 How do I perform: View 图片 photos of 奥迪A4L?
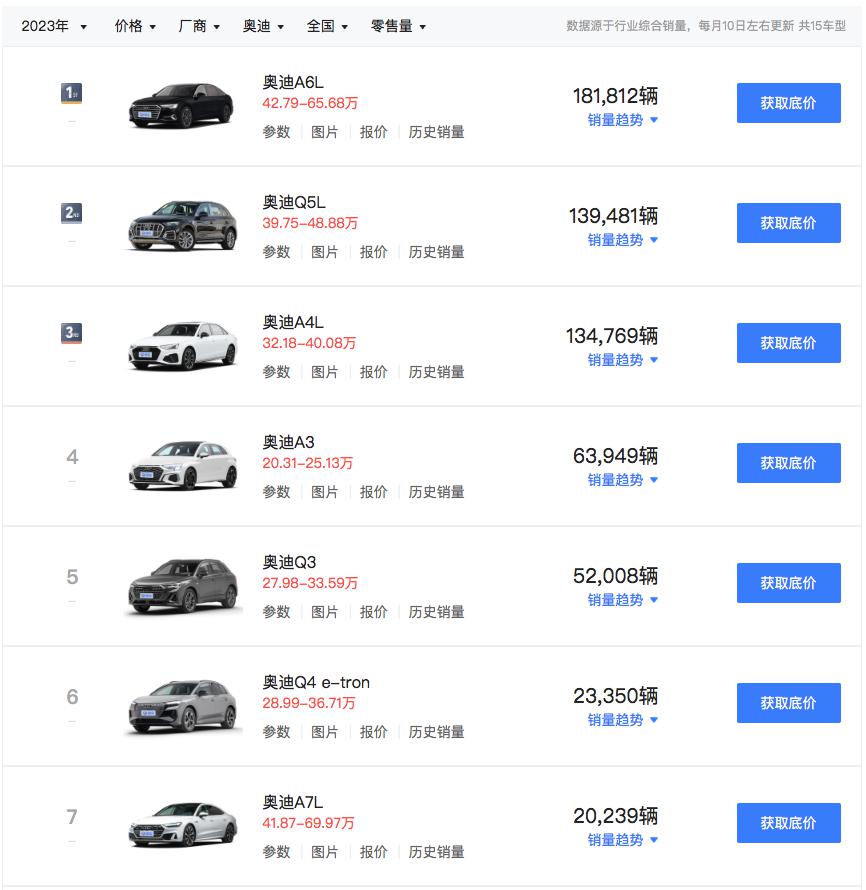point(325,372)
